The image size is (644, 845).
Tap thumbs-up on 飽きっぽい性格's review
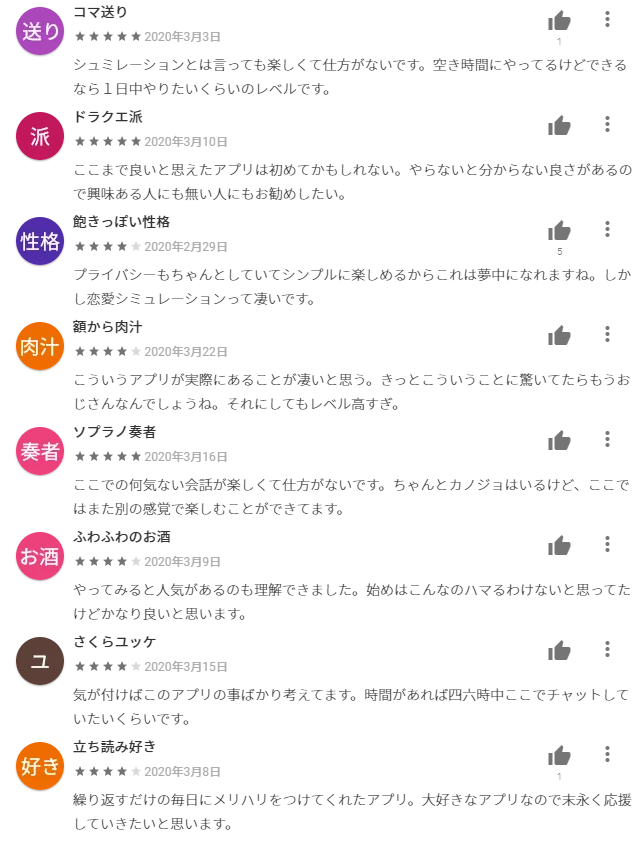(559, 231)
